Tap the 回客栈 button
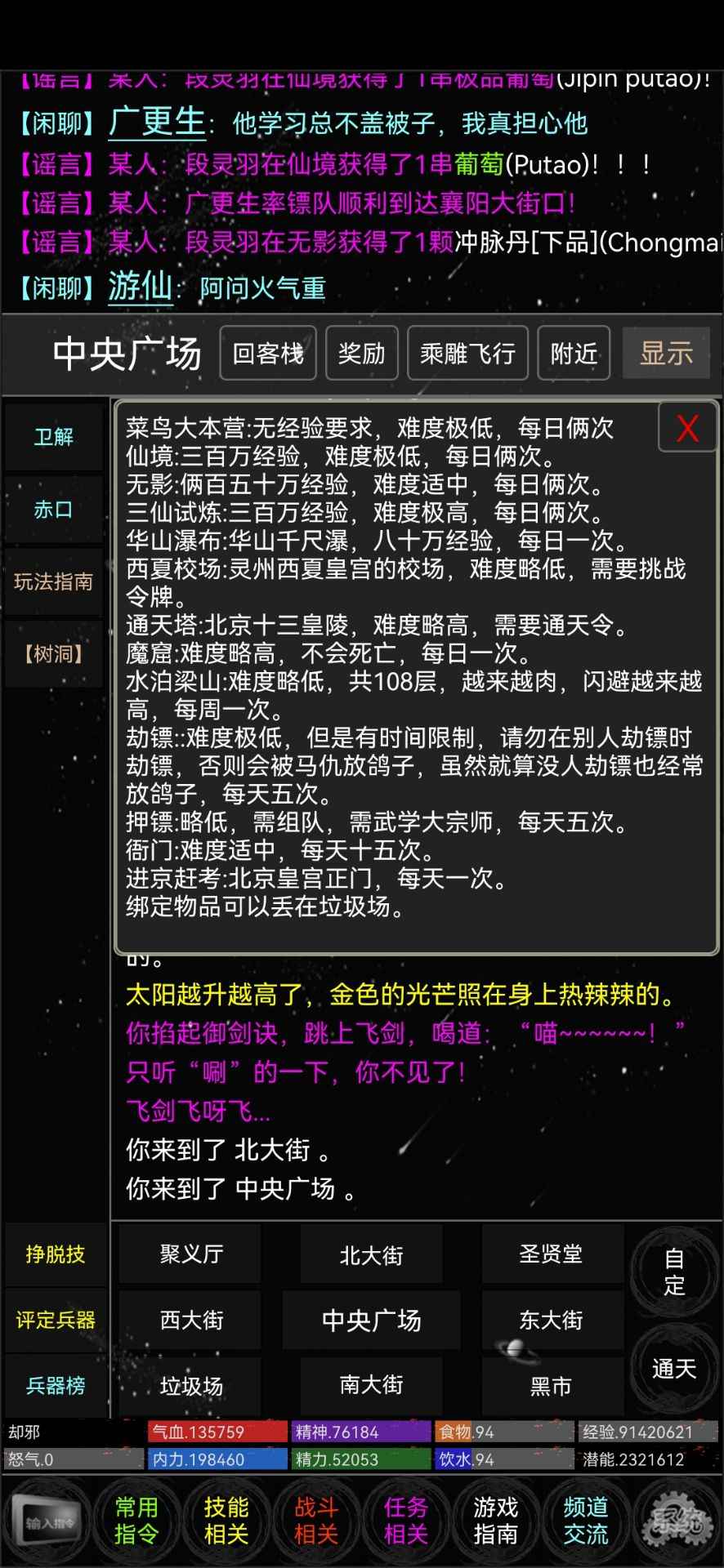The height and width of the screenshot is (1568, 724). (268, 353)
